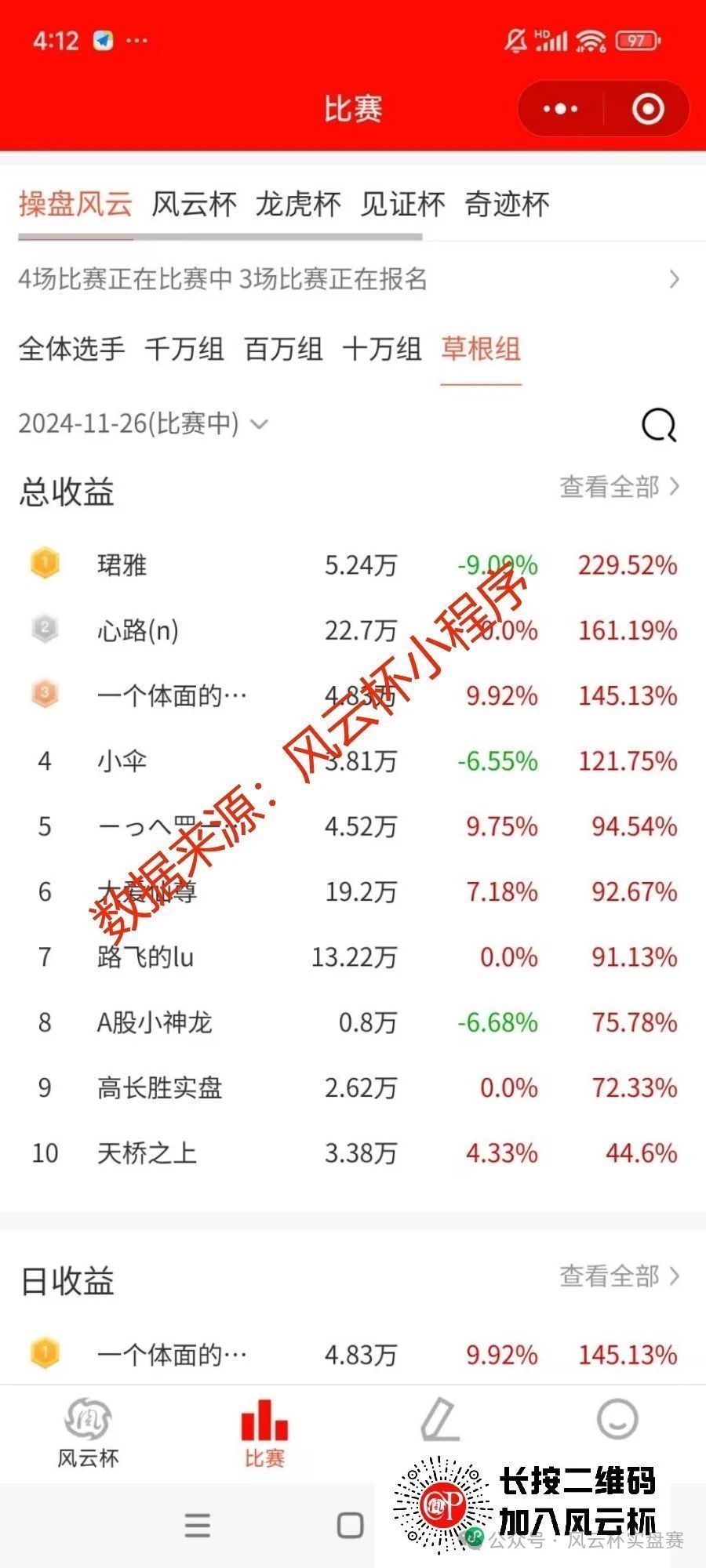
Task: Show 全体选手 group ranking
Action: [x=71, y=349]
